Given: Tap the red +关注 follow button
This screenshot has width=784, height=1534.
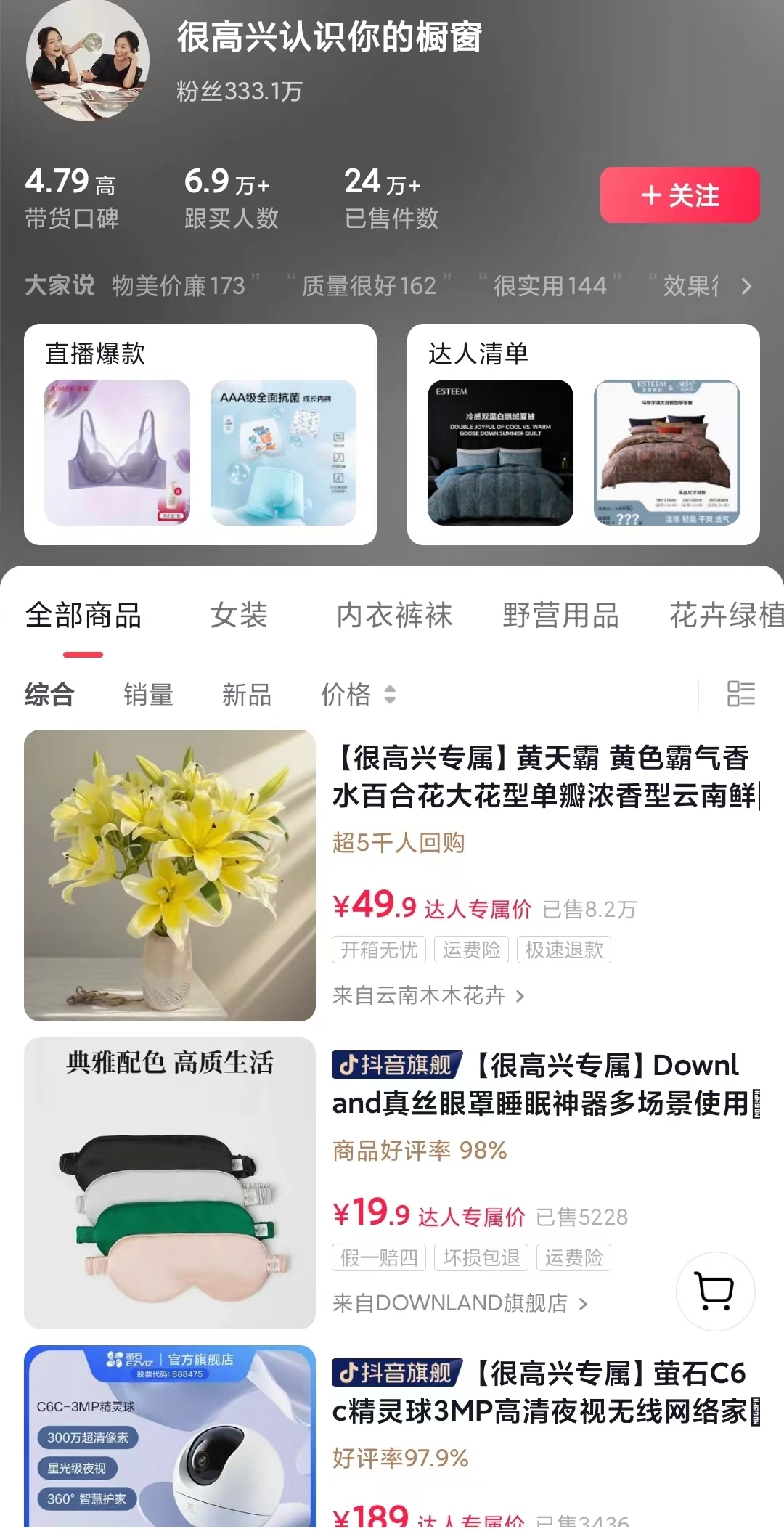Looking at the screenshot, I should tap(679, 195).
